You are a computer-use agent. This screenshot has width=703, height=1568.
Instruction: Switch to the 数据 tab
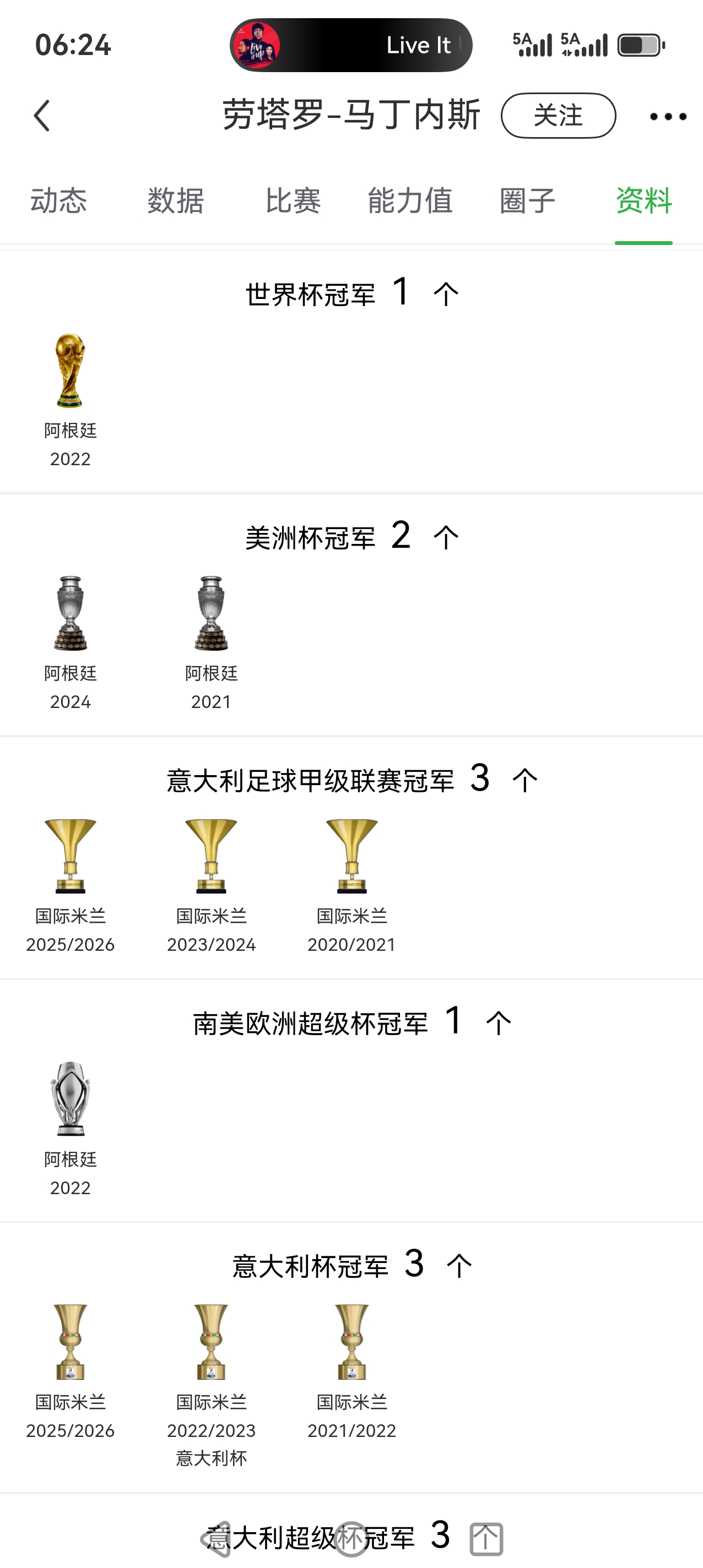point(175,201)
